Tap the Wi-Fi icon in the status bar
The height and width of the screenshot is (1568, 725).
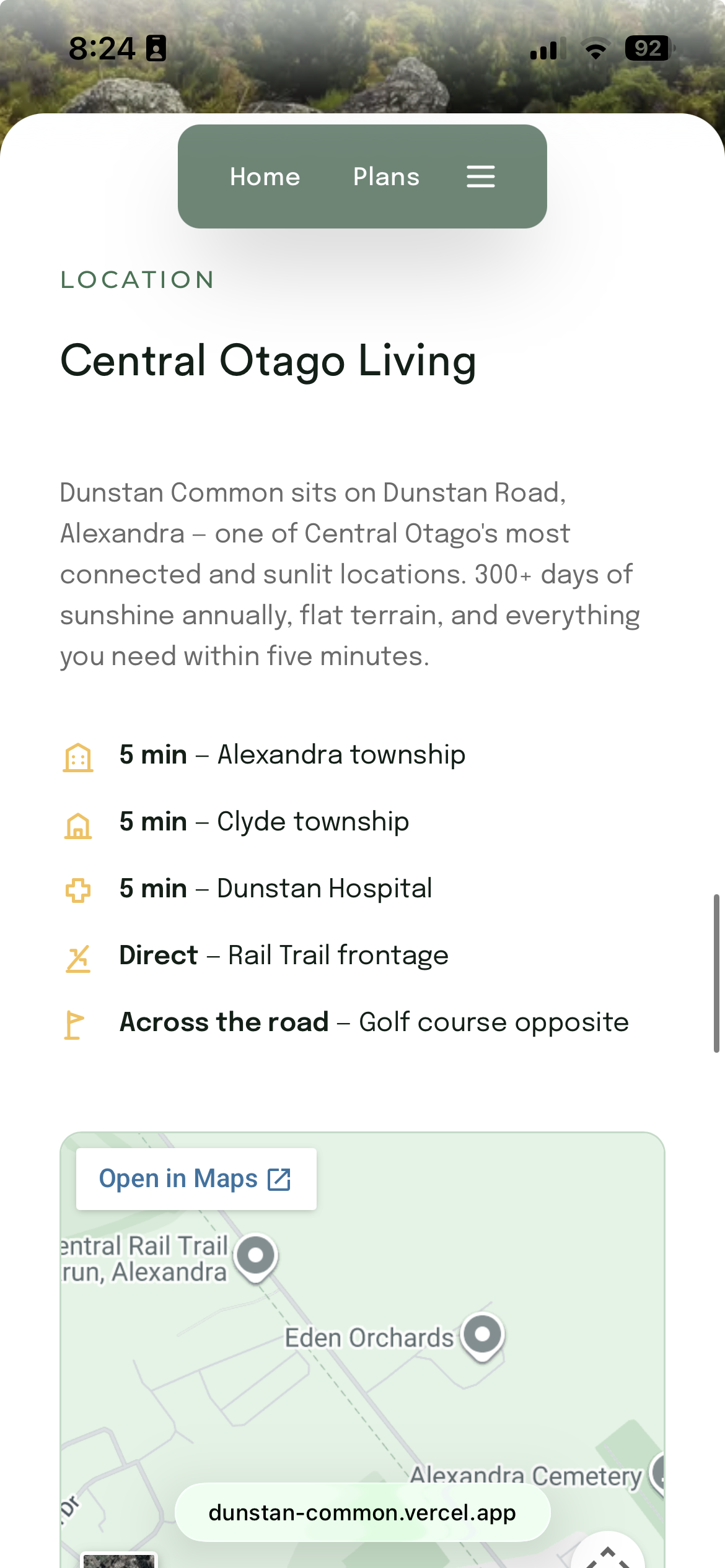(x=596, y=48)
